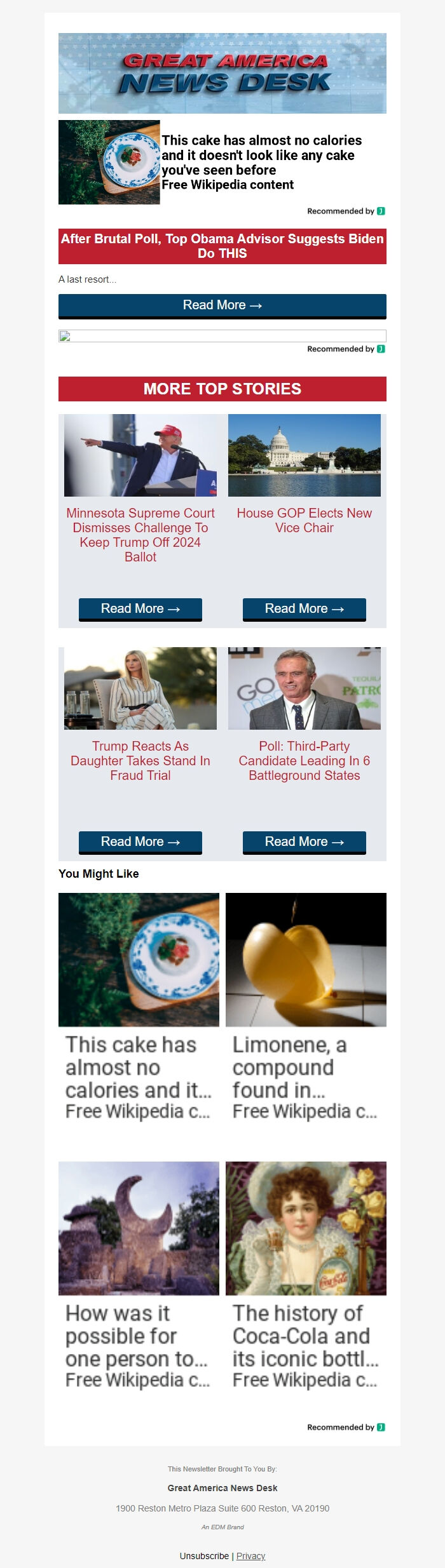Open Third-Party Candidate poll headline
Viewport: 445px width, 1568px height.
[x=304, y=761]
